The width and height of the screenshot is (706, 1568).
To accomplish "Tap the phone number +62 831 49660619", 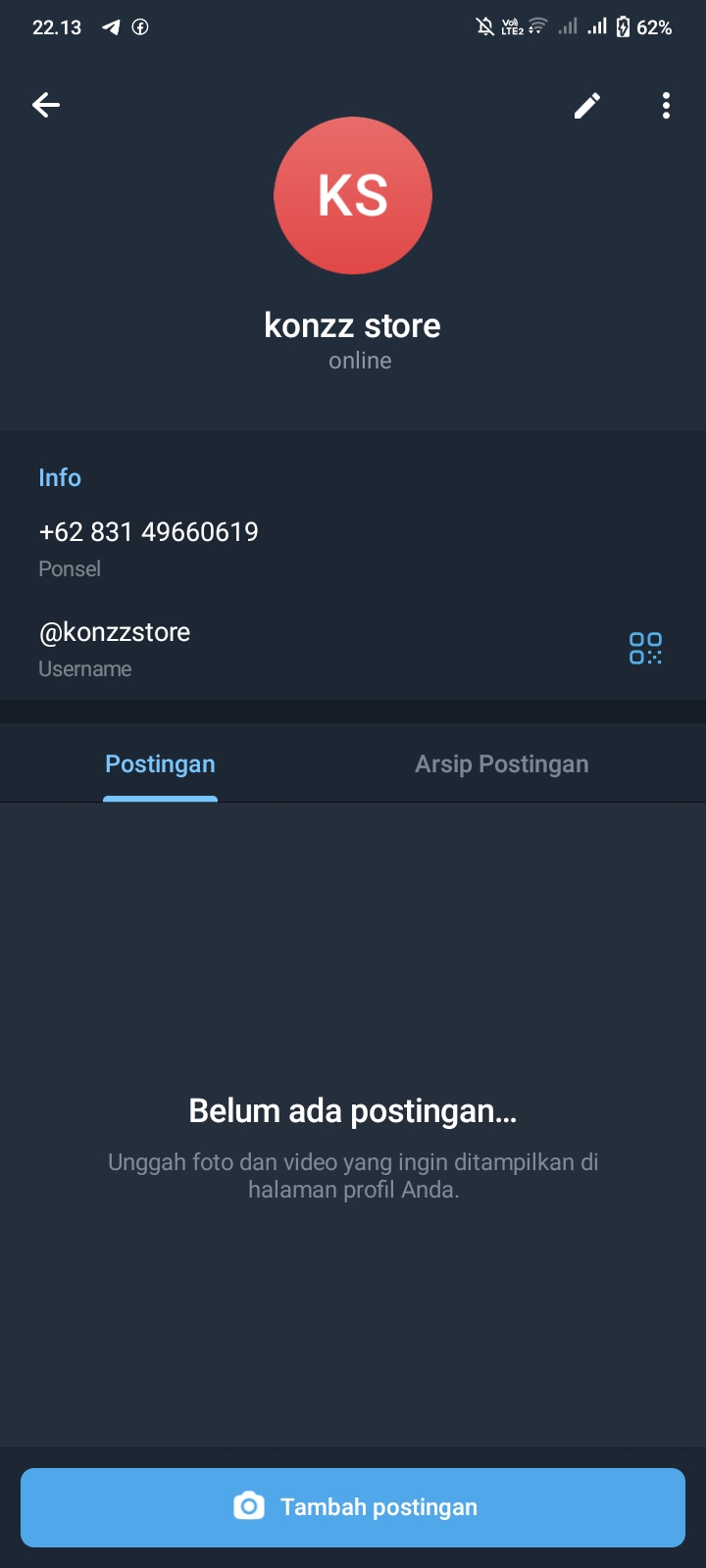I will pyautogui.click(x=149, y=532).
